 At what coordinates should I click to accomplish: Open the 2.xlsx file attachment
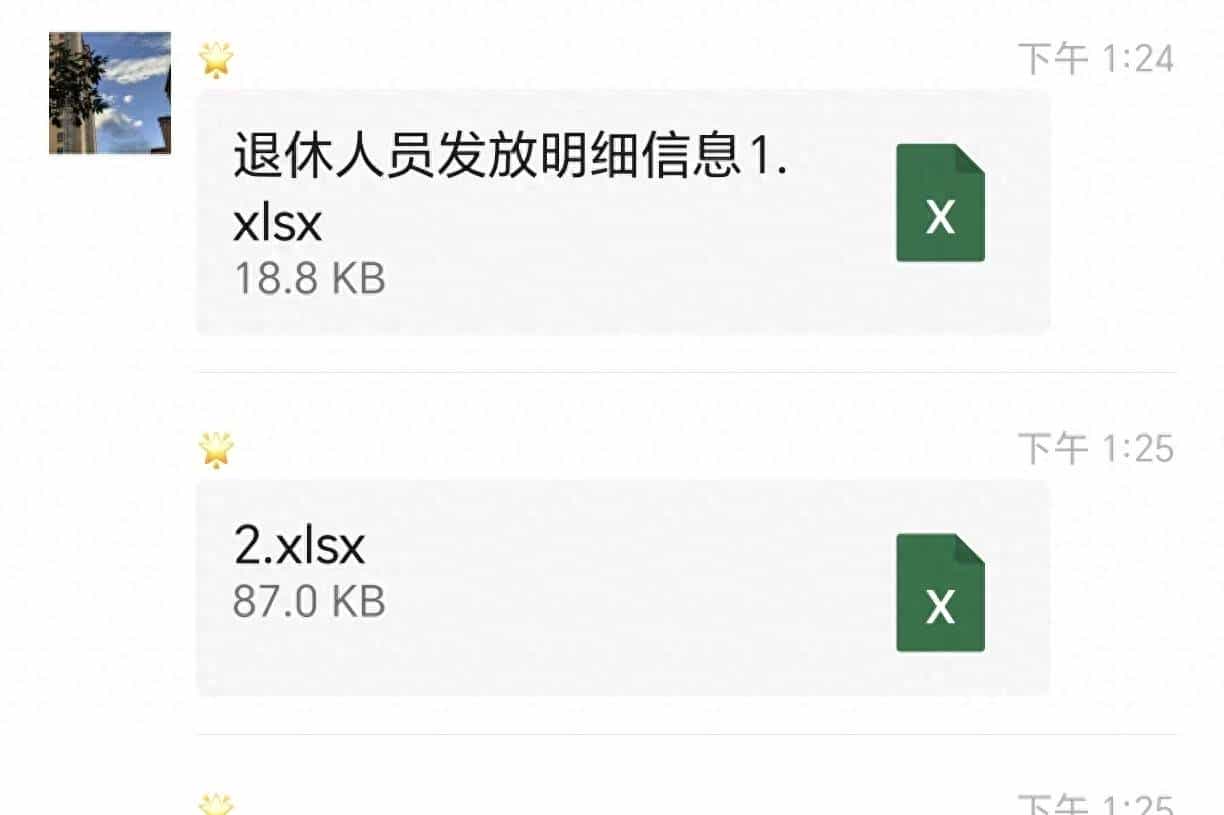[622, 588]
